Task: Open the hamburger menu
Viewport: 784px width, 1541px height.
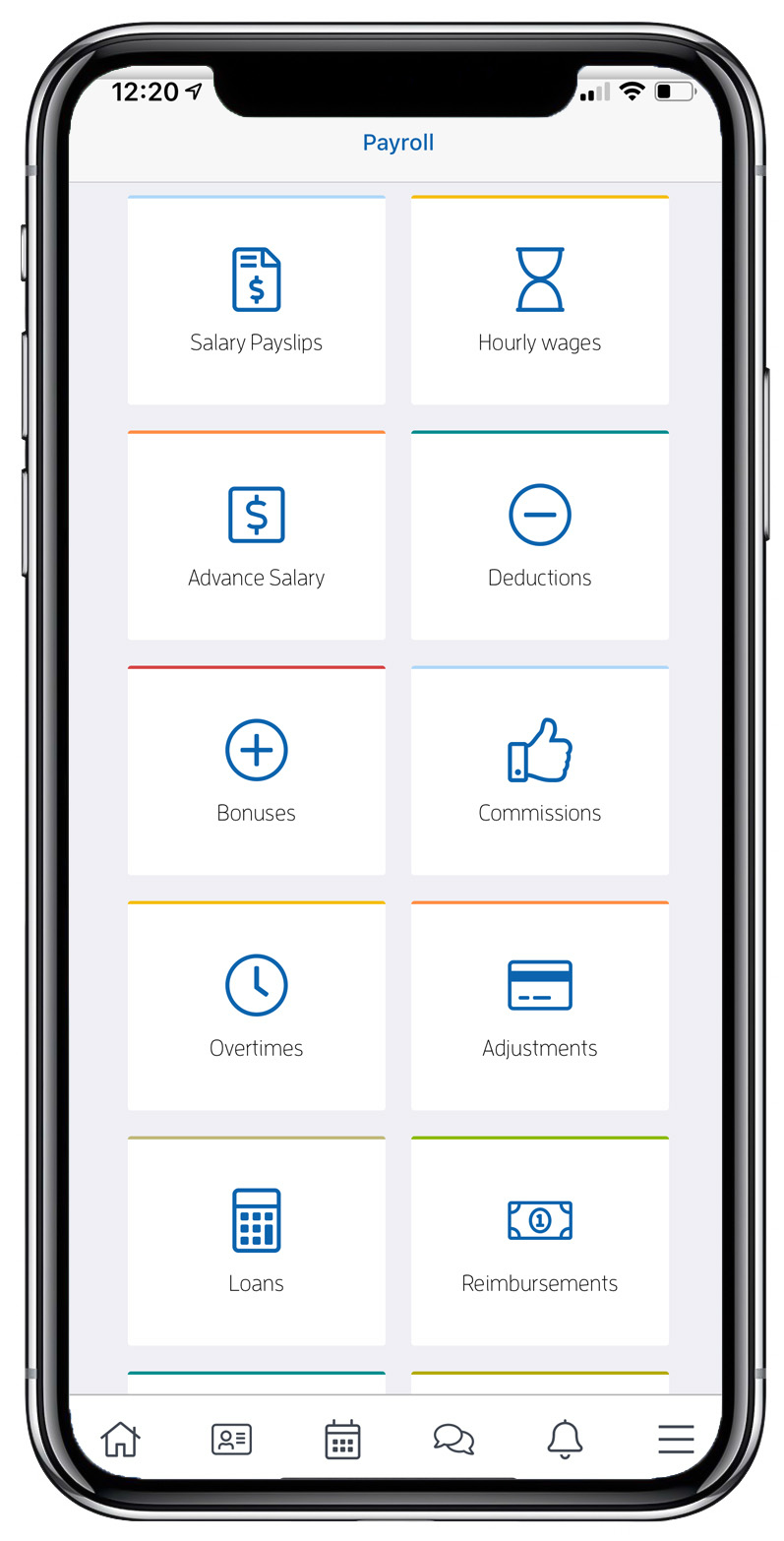Action: (676, 1440)
